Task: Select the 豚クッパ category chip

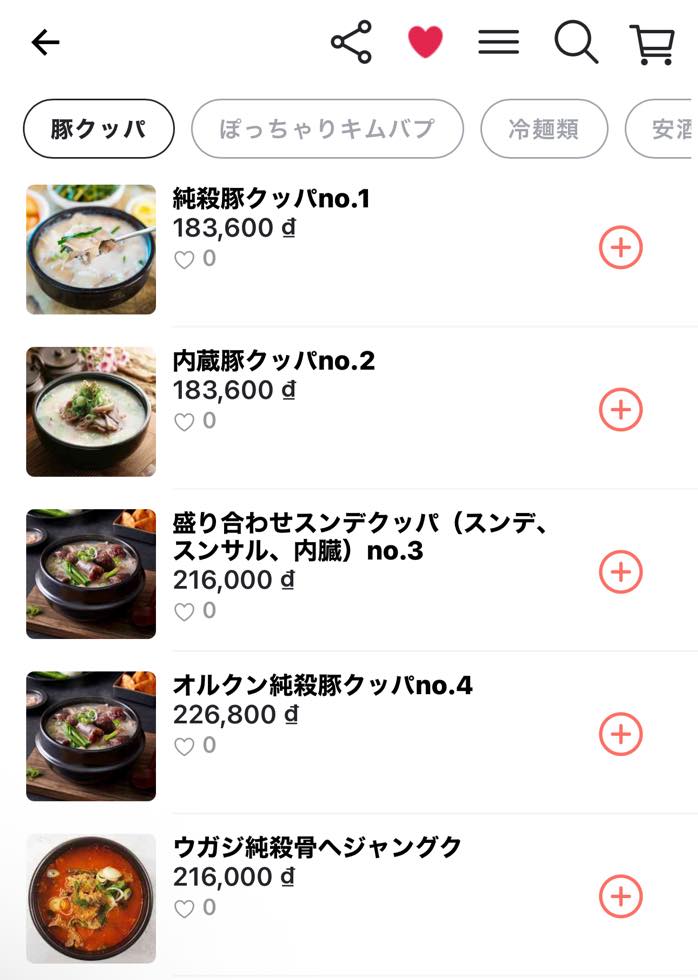Action: (x=99, y=129)
